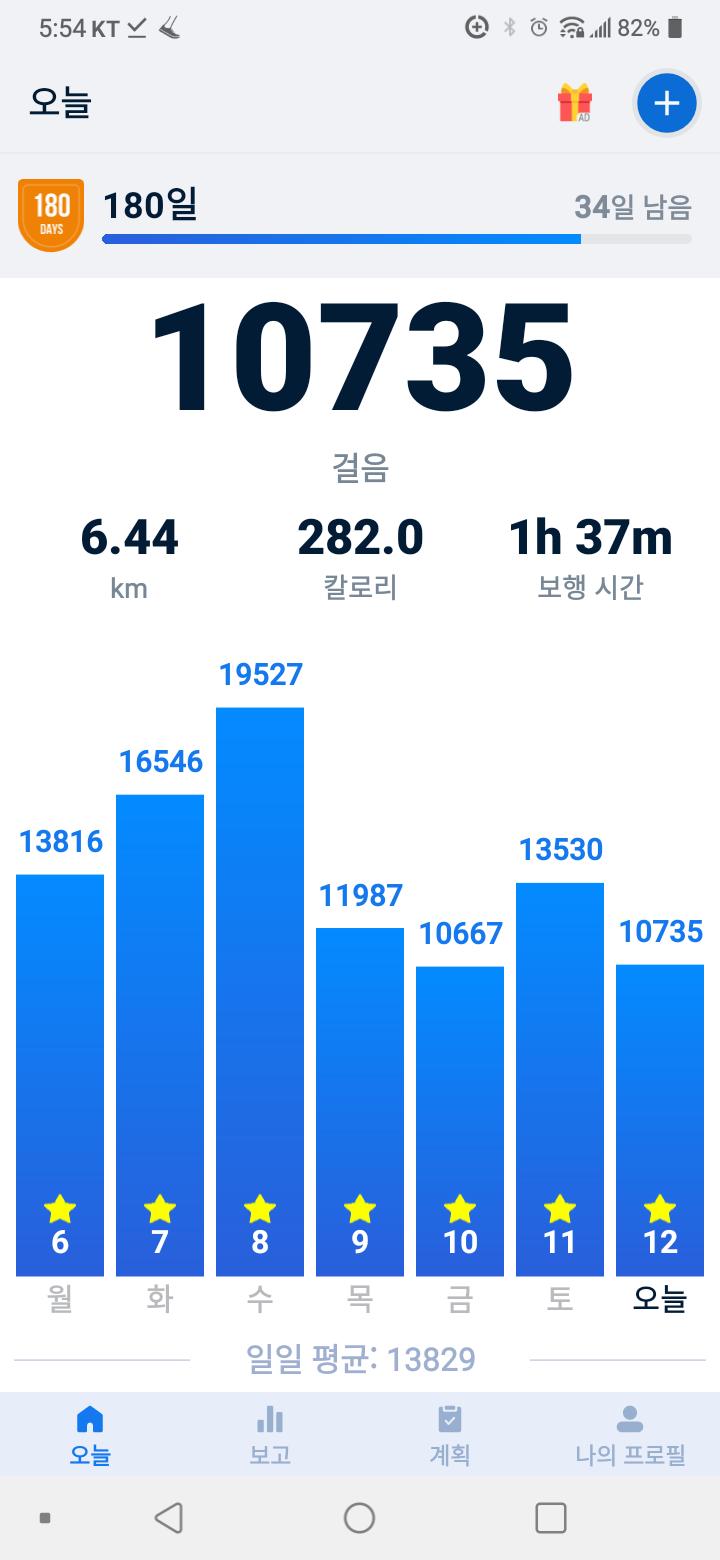Select the 오늘 tab in bottom navigation
720x1560 pixels.
[90, 1434]
